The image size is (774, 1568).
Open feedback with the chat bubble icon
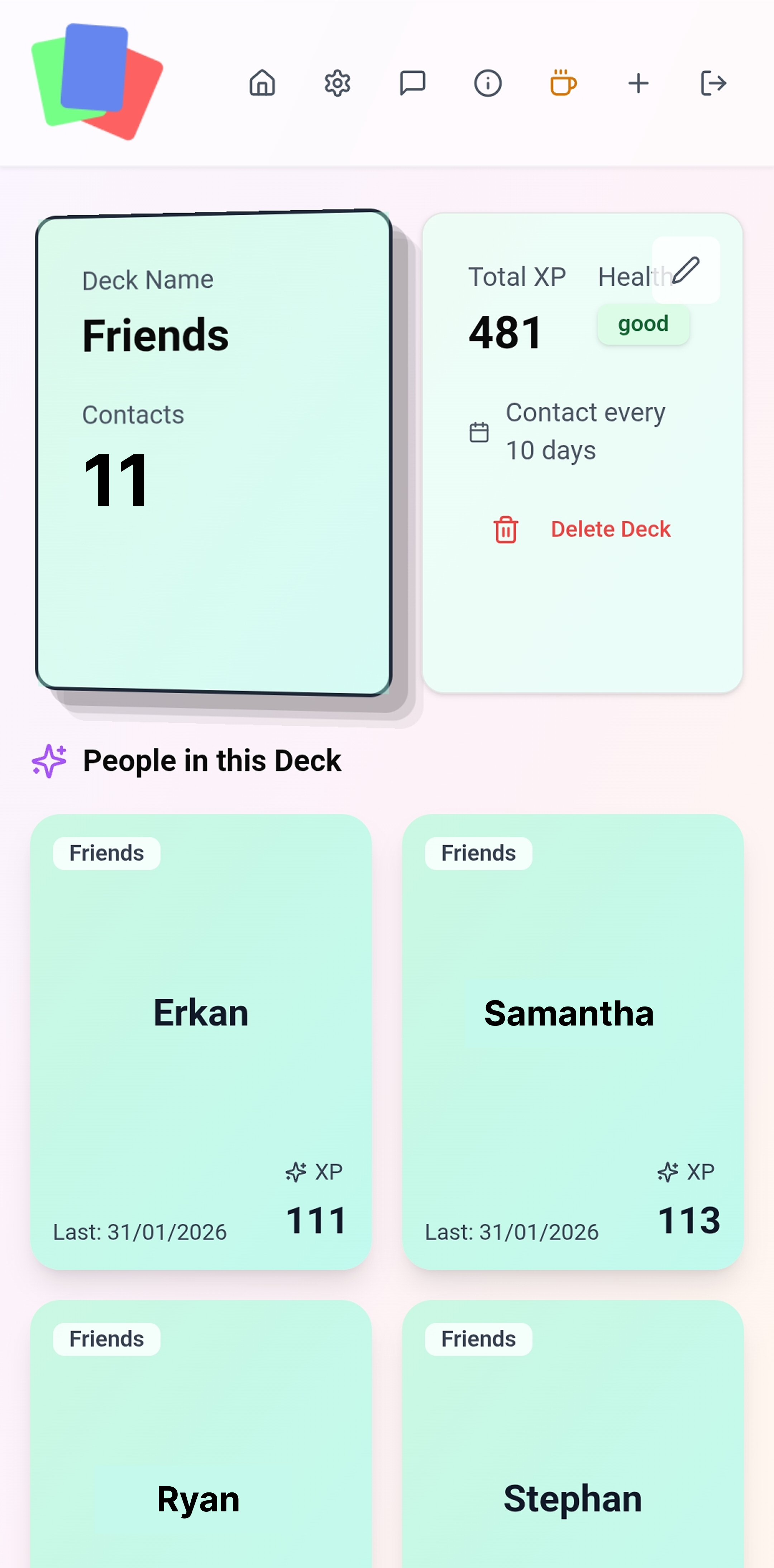(412, 83)
